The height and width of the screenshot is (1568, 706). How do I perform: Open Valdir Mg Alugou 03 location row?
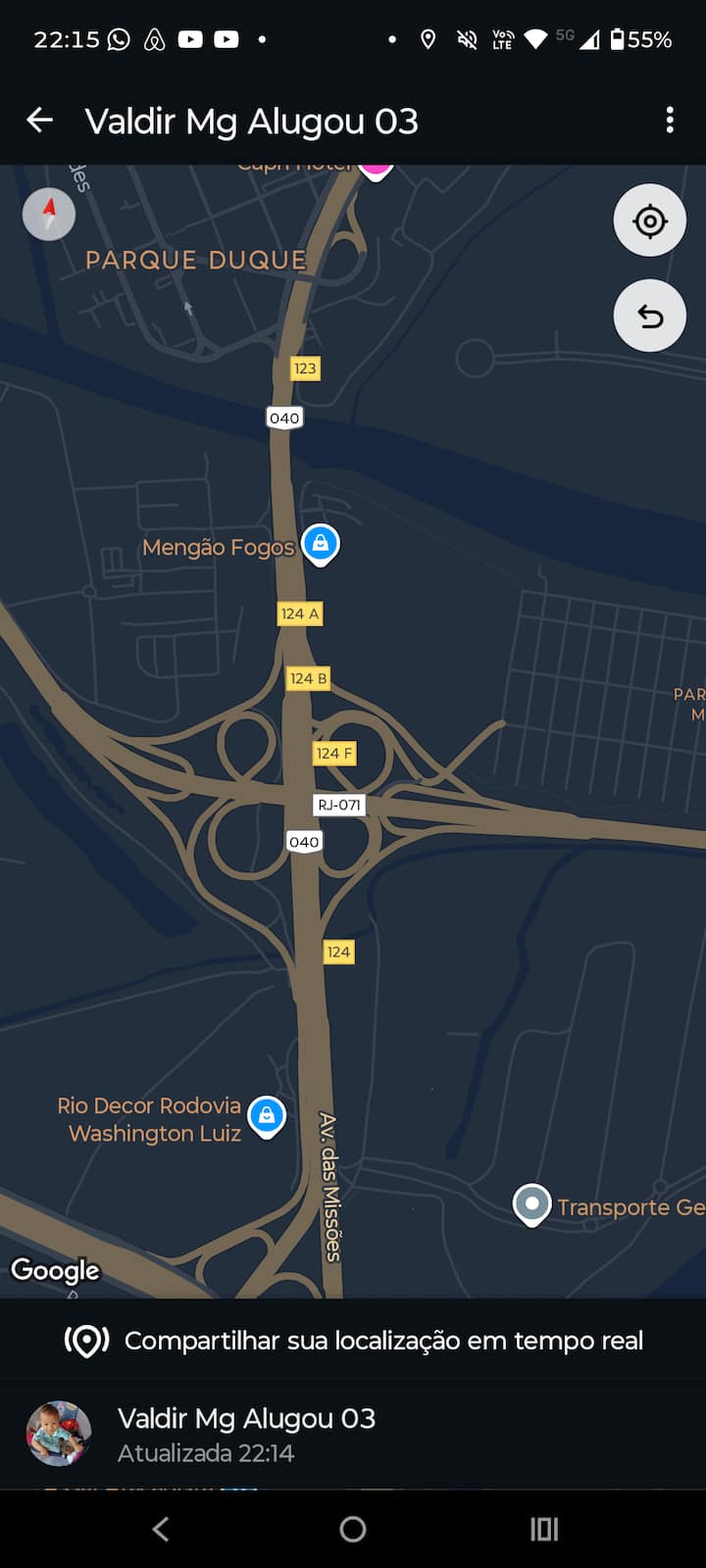pyautogui.click(x=245, y=1434)
